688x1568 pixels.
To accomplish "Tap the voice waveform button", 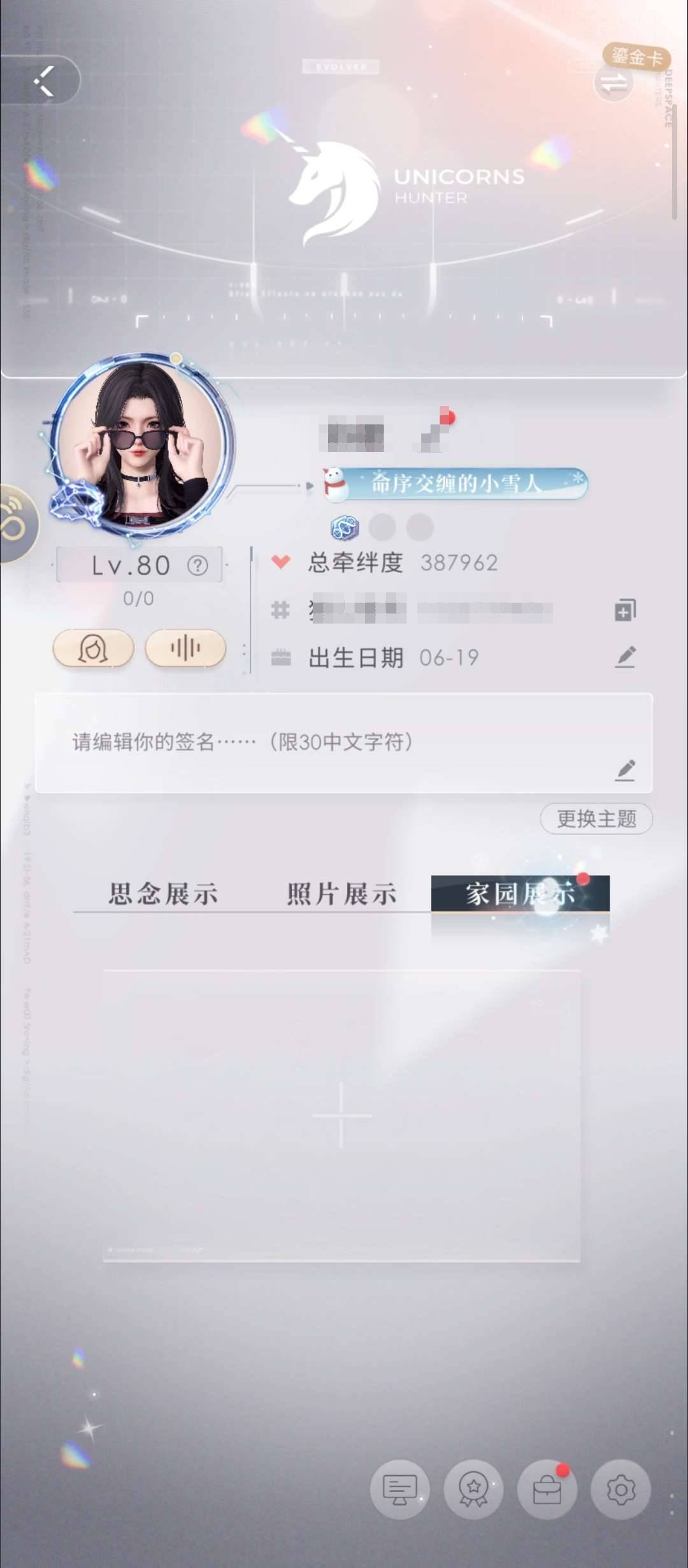I will click(185, 649).
